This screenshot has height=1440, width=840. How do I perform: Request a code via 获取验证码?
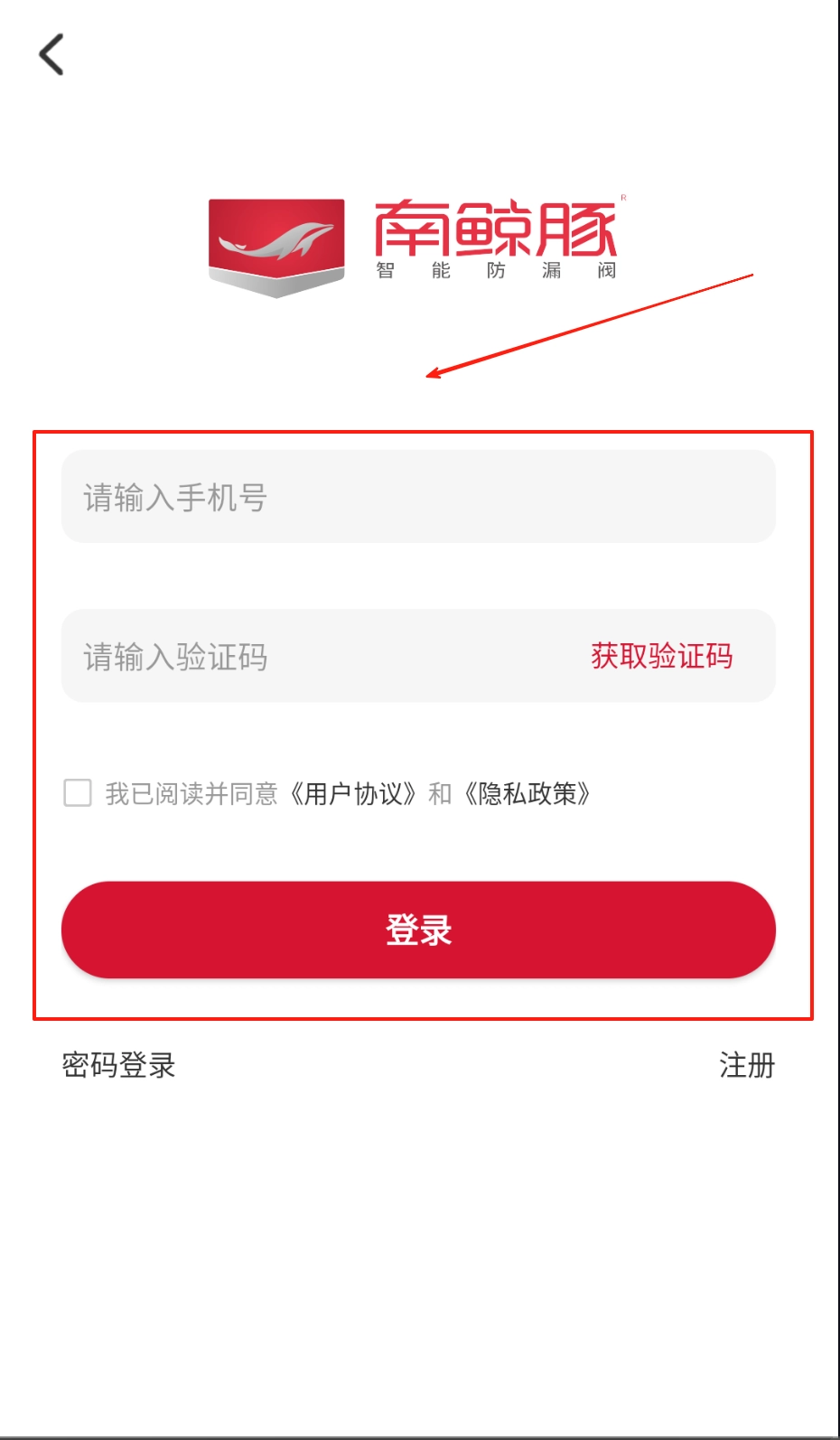tap(661, 656)
